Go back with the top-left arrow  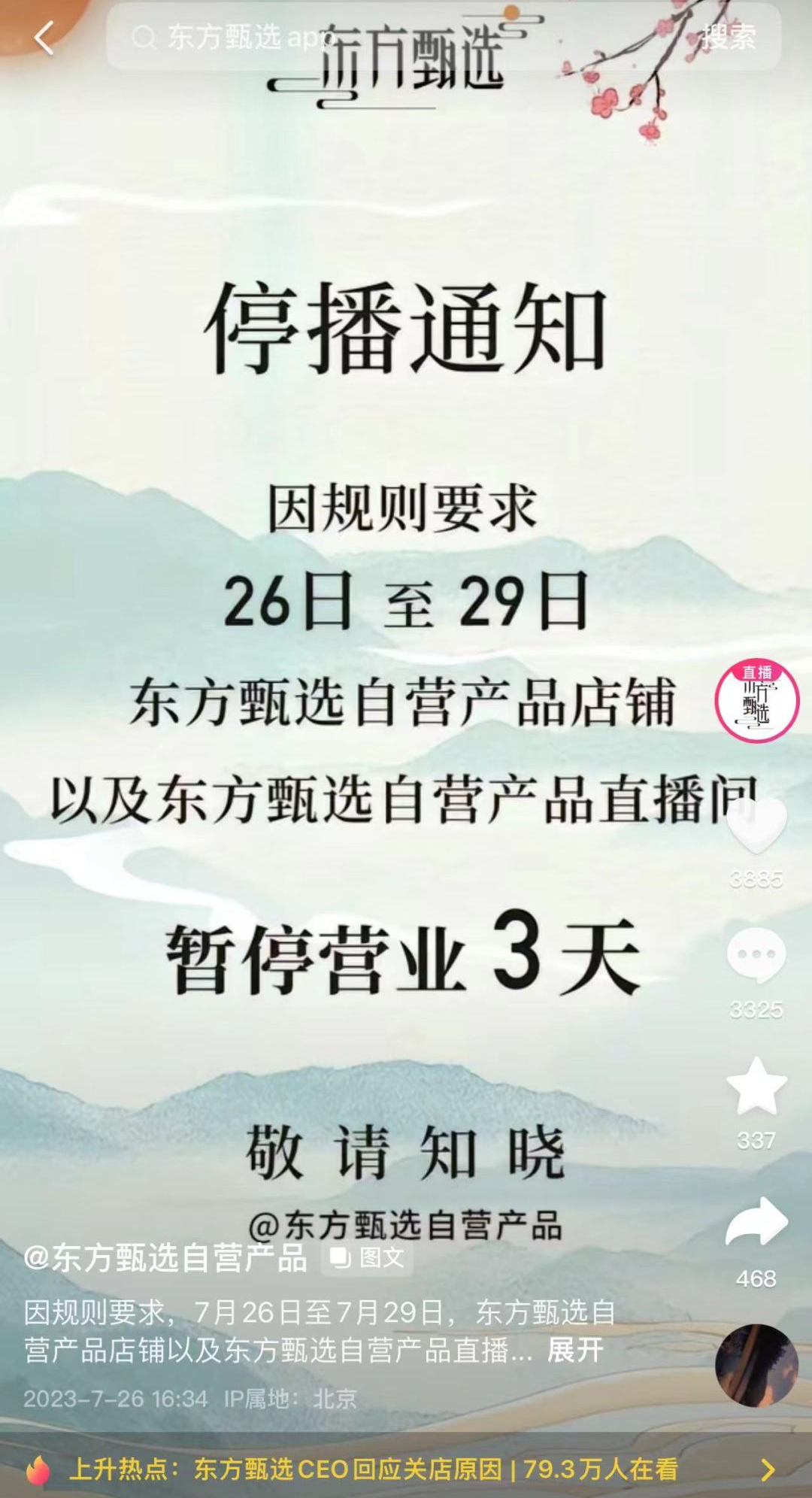tap(44, 38)
